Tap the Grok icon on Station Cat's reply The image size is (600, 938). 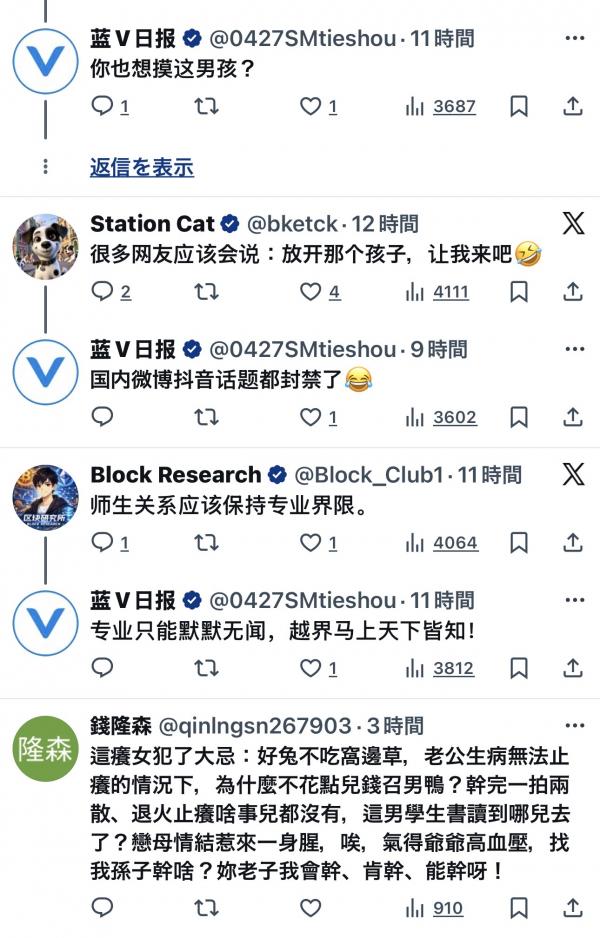[574, 223]
